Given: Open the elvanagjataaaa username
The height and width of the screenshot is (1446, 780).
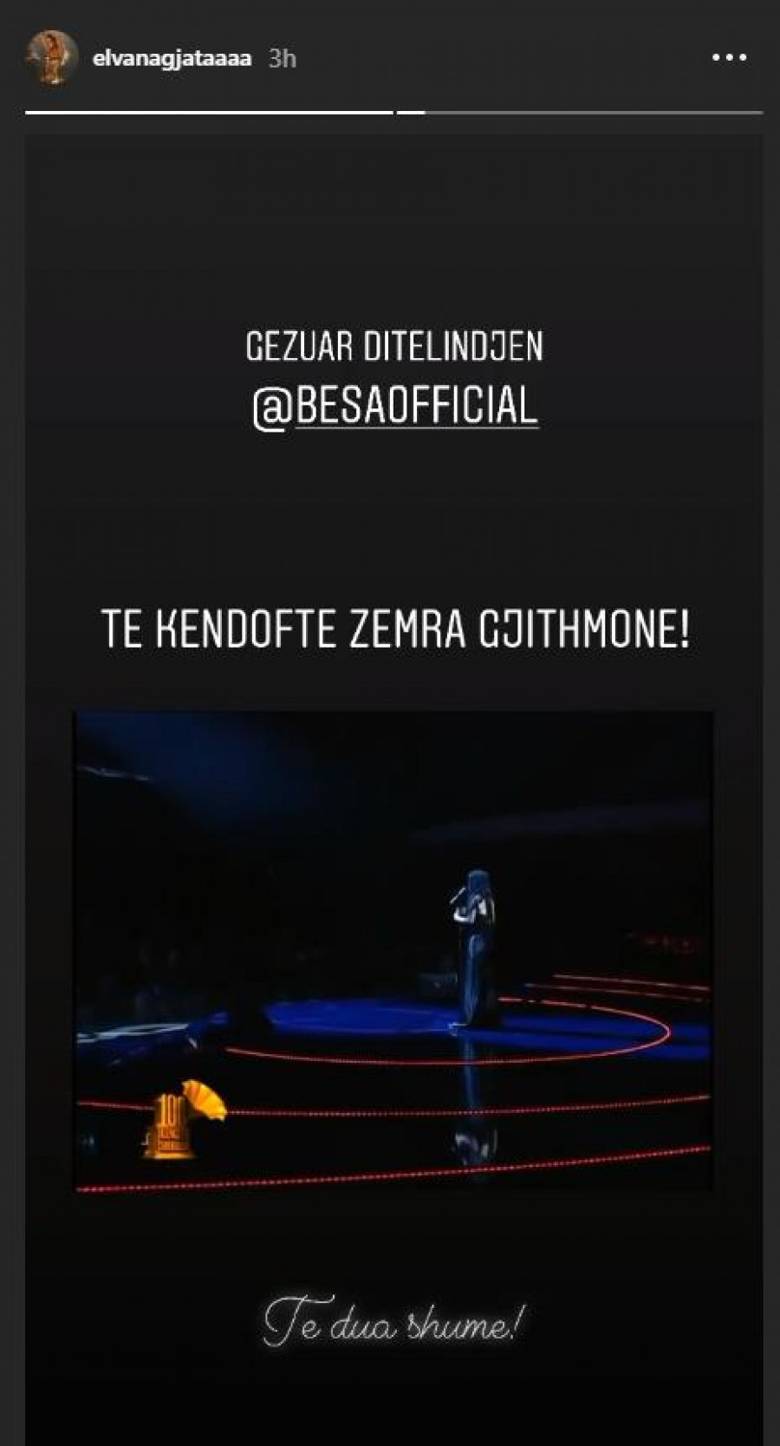Looking at the screenshot, I should tap(171, 59).
